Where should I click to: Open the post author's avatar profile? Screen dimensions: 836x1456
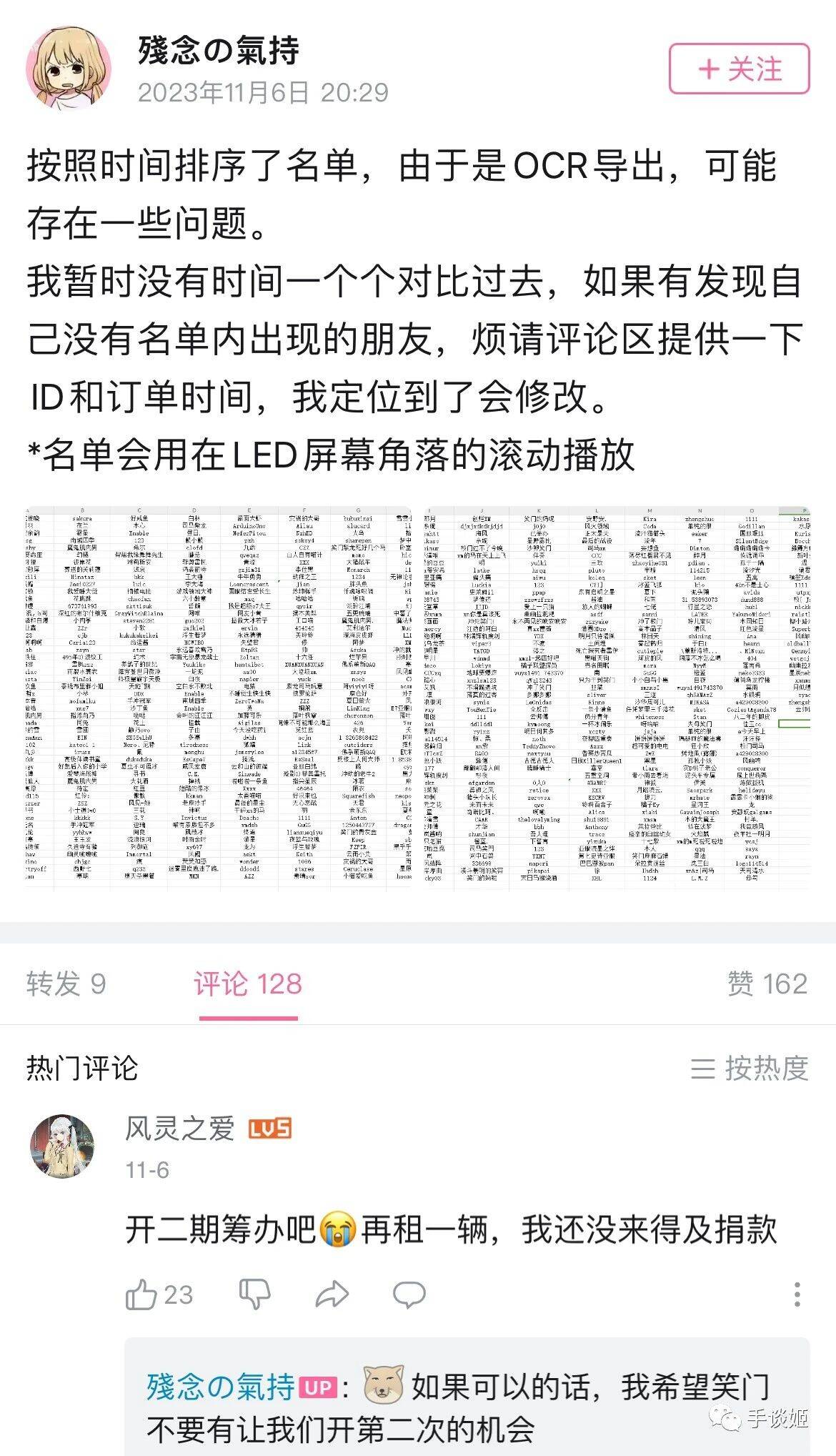(x=69, y=69)
